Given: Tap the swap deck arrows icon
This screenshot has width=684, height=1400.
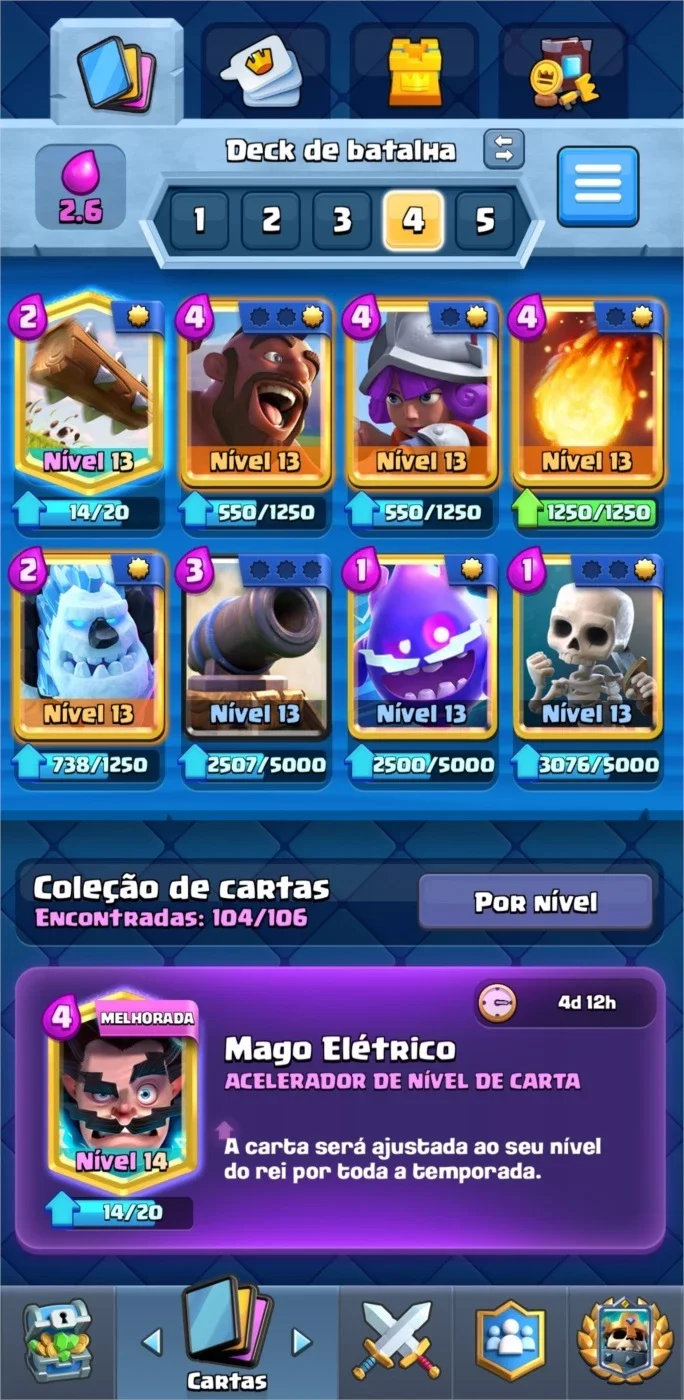Looking at the screenshot, I should 504,149.
